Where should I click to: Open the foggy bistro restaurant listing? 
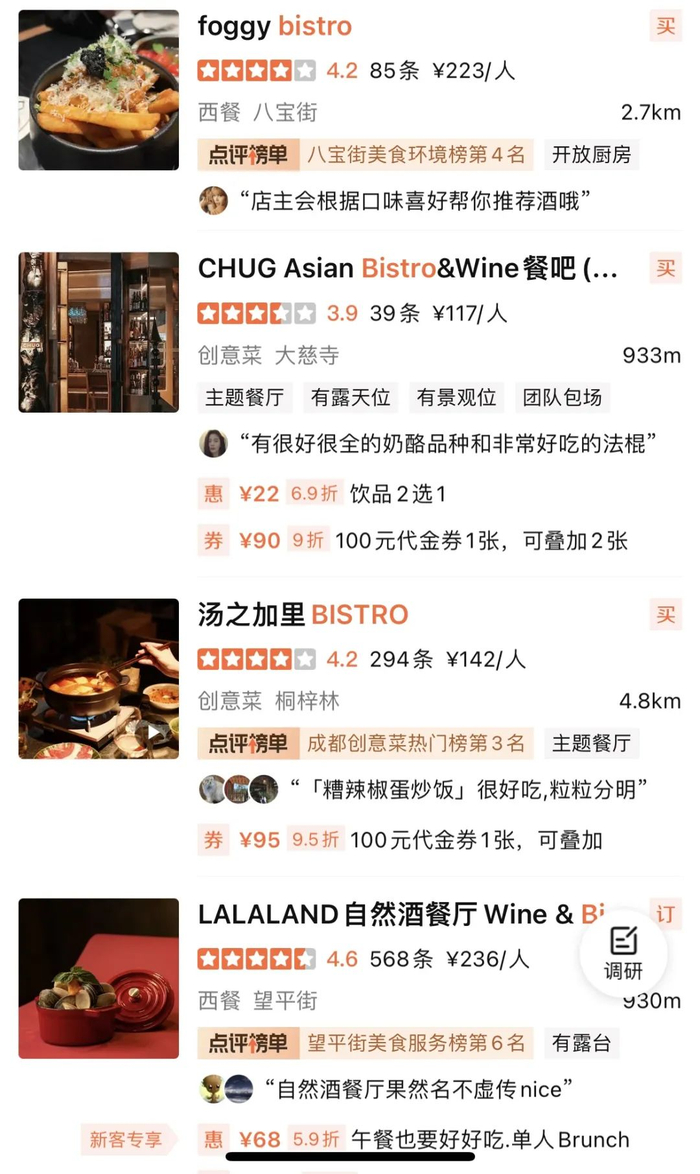coord(275,27)
